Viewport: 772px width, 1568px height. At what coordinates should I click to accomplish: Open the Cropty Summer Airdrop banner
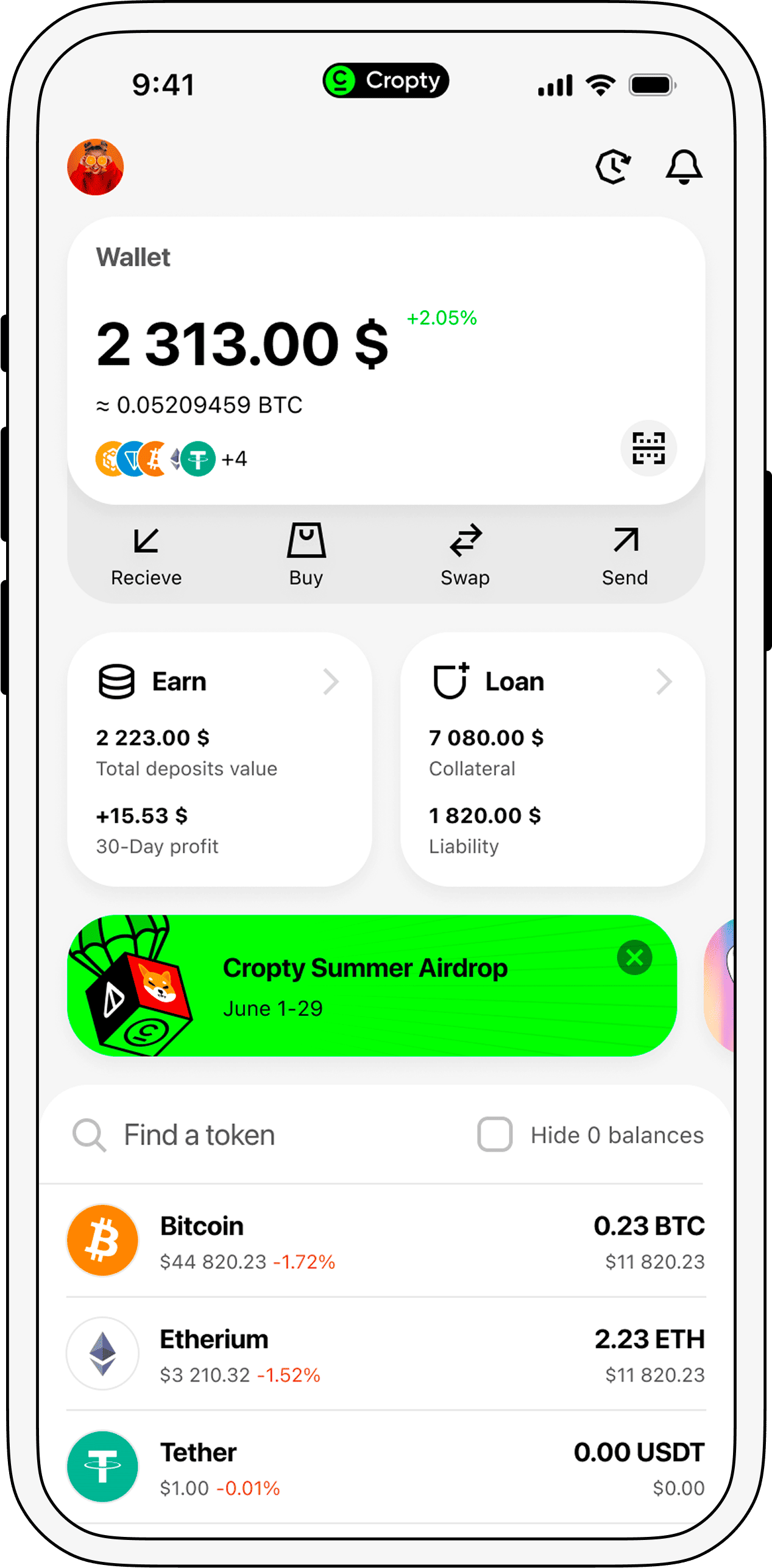(x=366, y=986)
